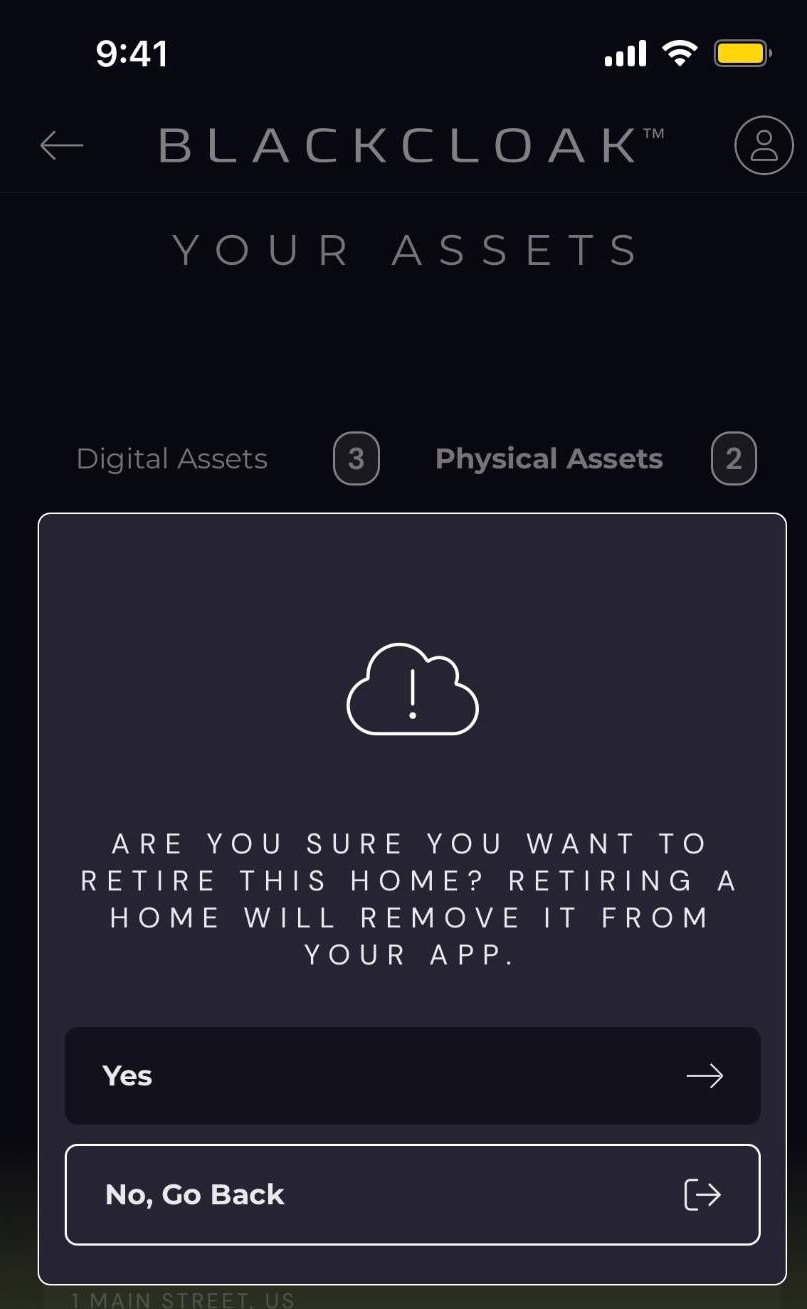Viewport: 807px width, 1309px height.
Task: Choose No, Go Back
Action: pyautogui.click(x=412, y=1195)
